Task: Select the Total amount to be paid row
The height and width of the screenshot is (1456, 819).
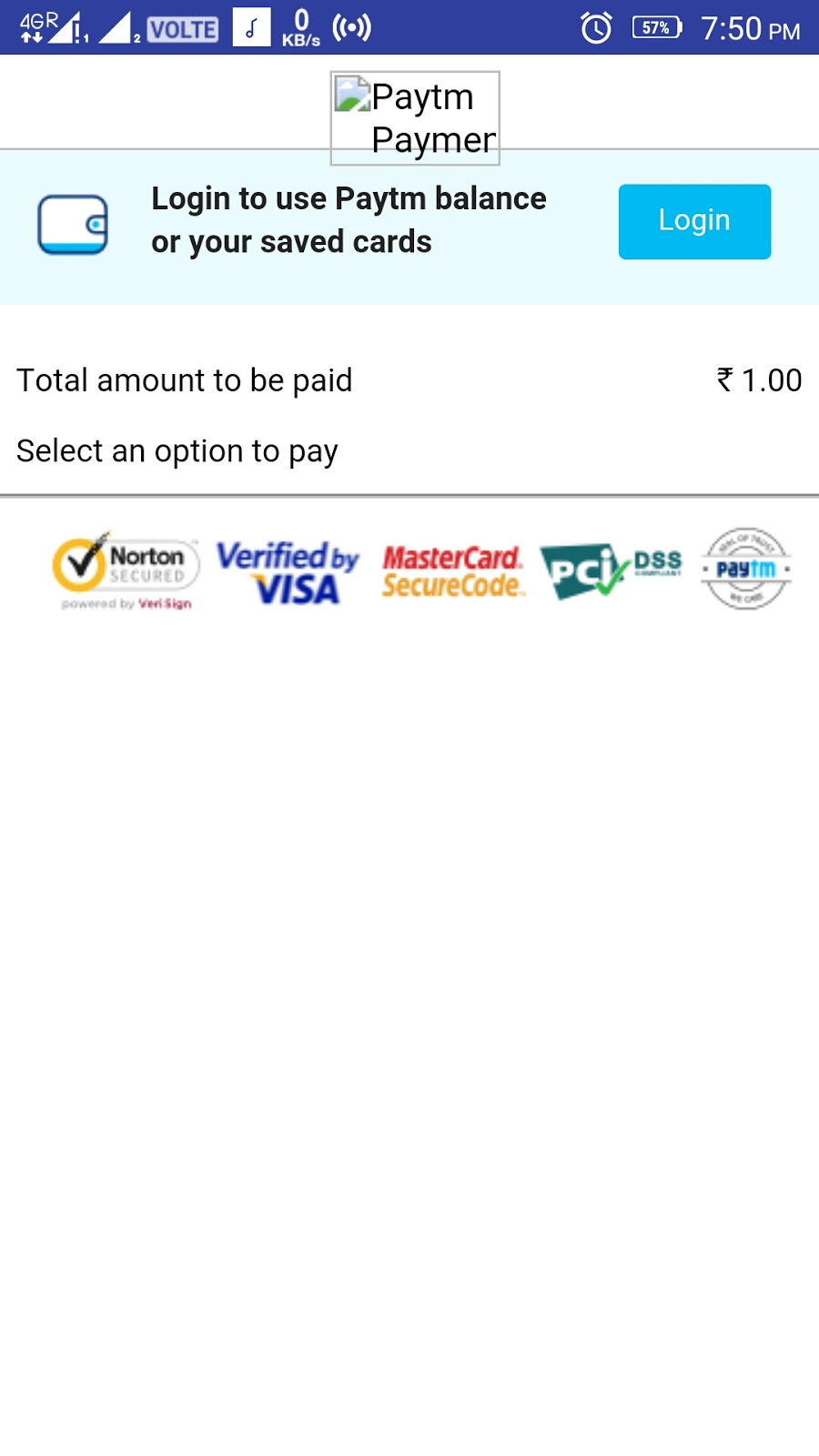Action: [x=184, y=379]
